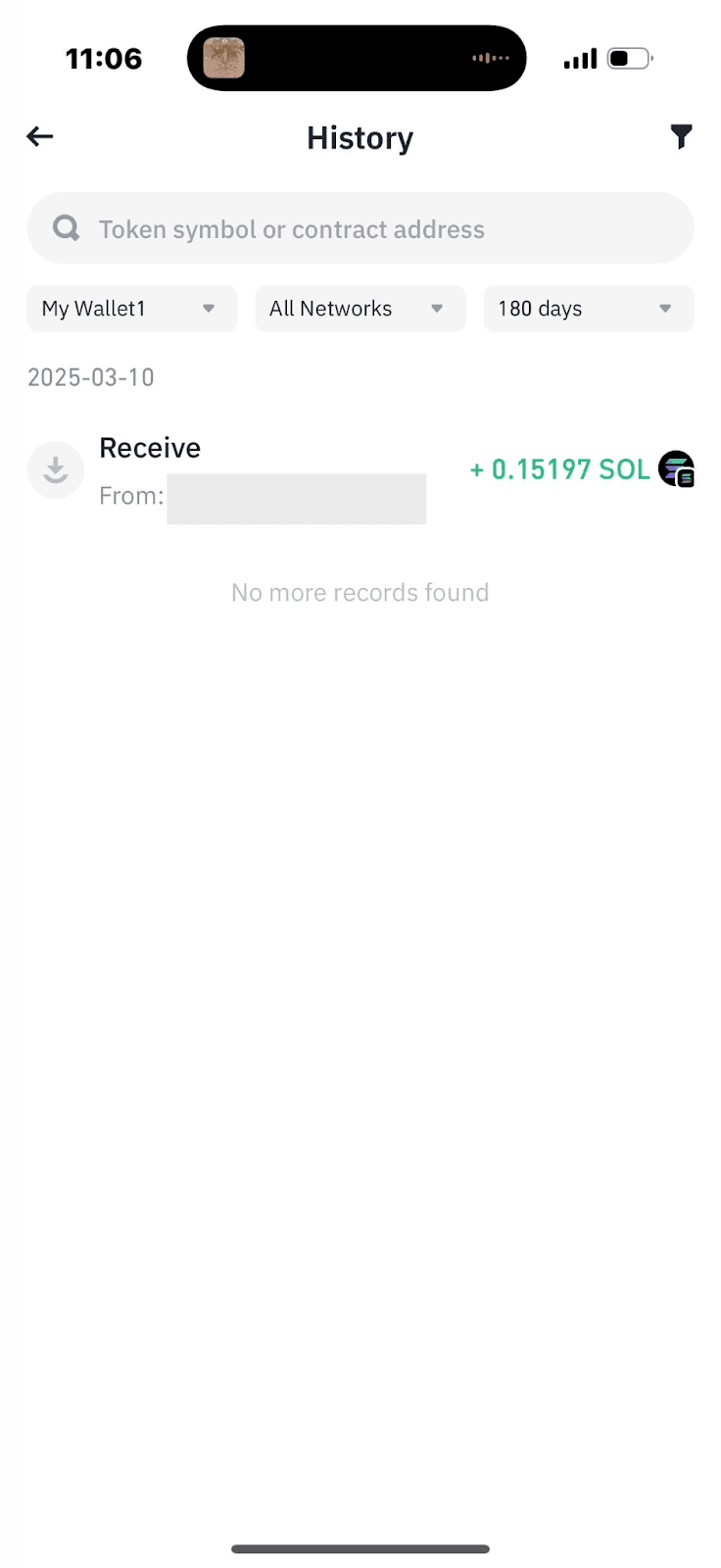Tap the token symbol search field

pyautogui.click(x=360, y=229)
